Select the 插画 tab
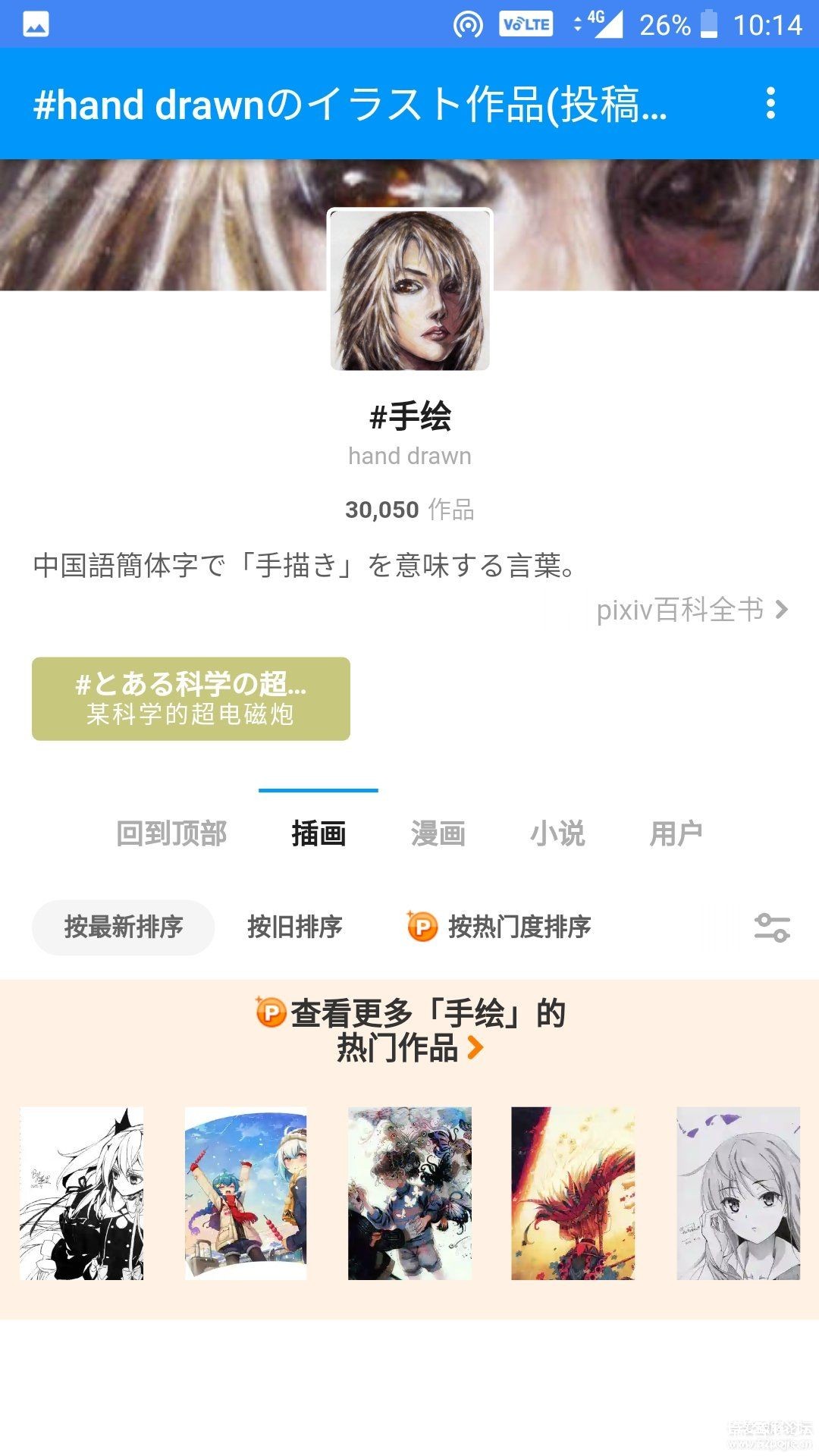The image size is (819, 1456). point(318,833)
